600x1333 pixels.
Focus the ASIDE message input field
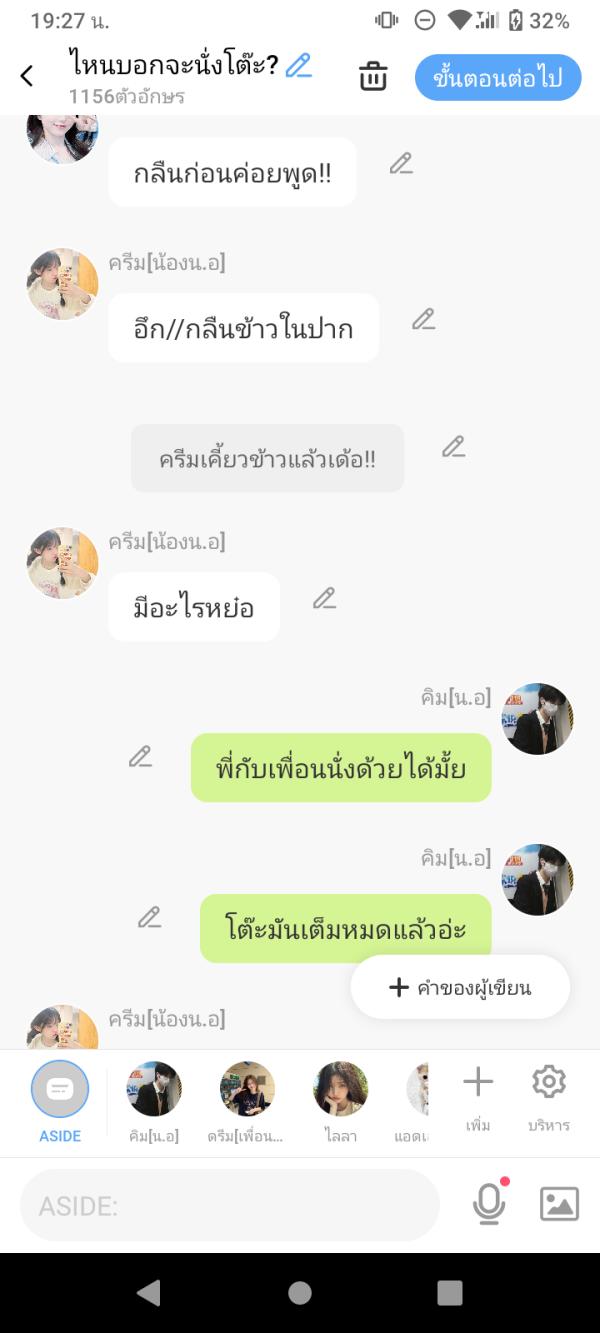point(230,1206)
